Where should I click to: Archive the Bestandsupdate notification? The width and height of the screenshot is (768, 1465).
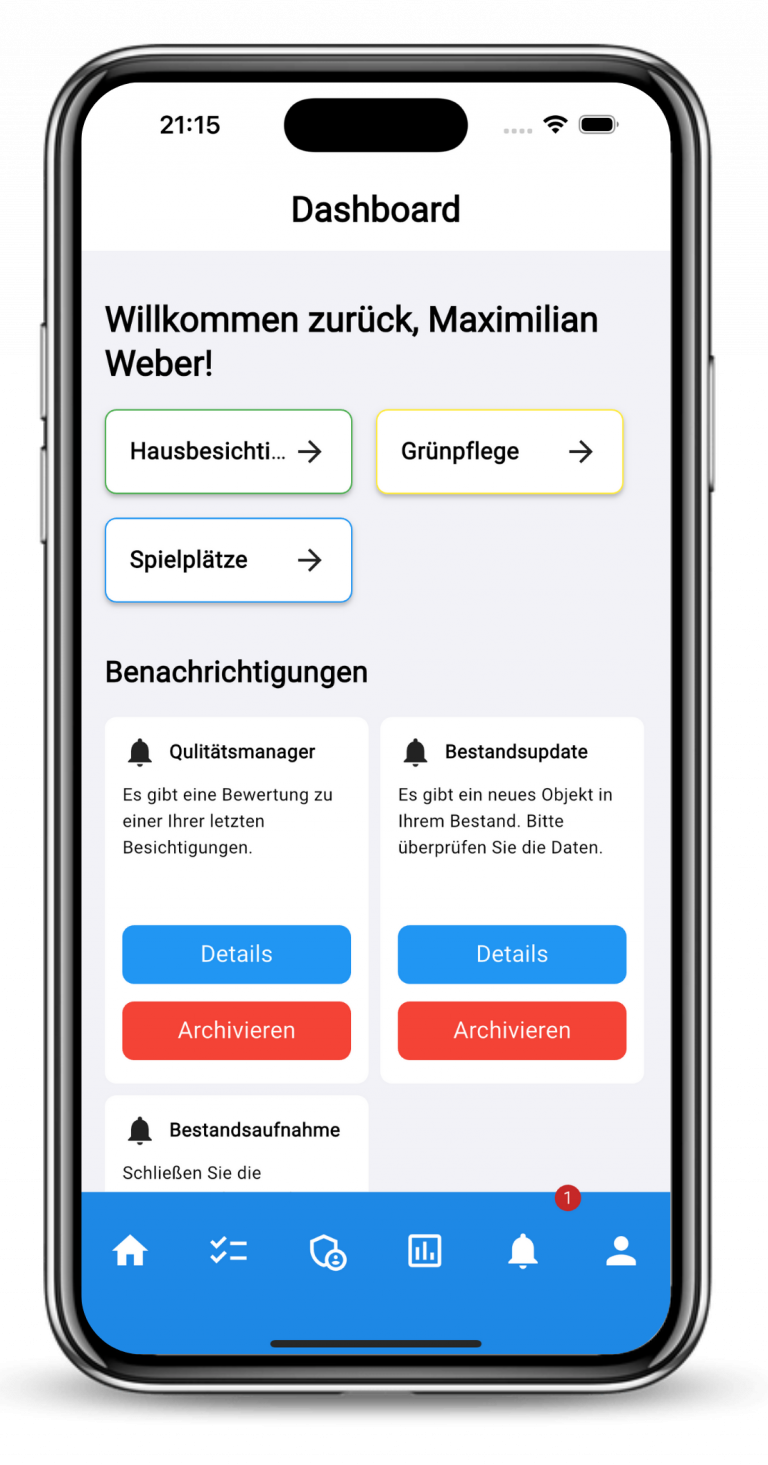(x=512, y=1030)
